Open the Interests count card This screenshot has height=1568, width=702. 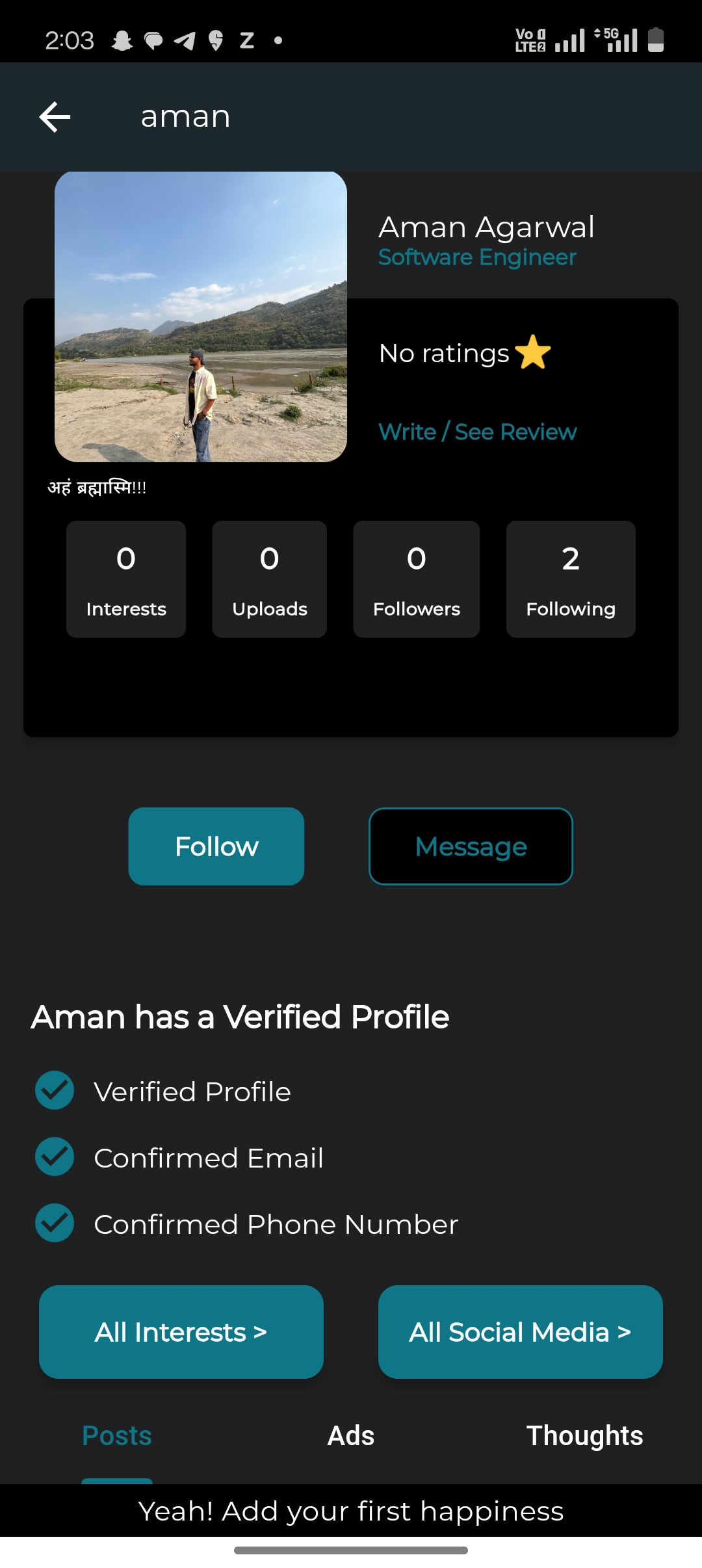point(126,579)
